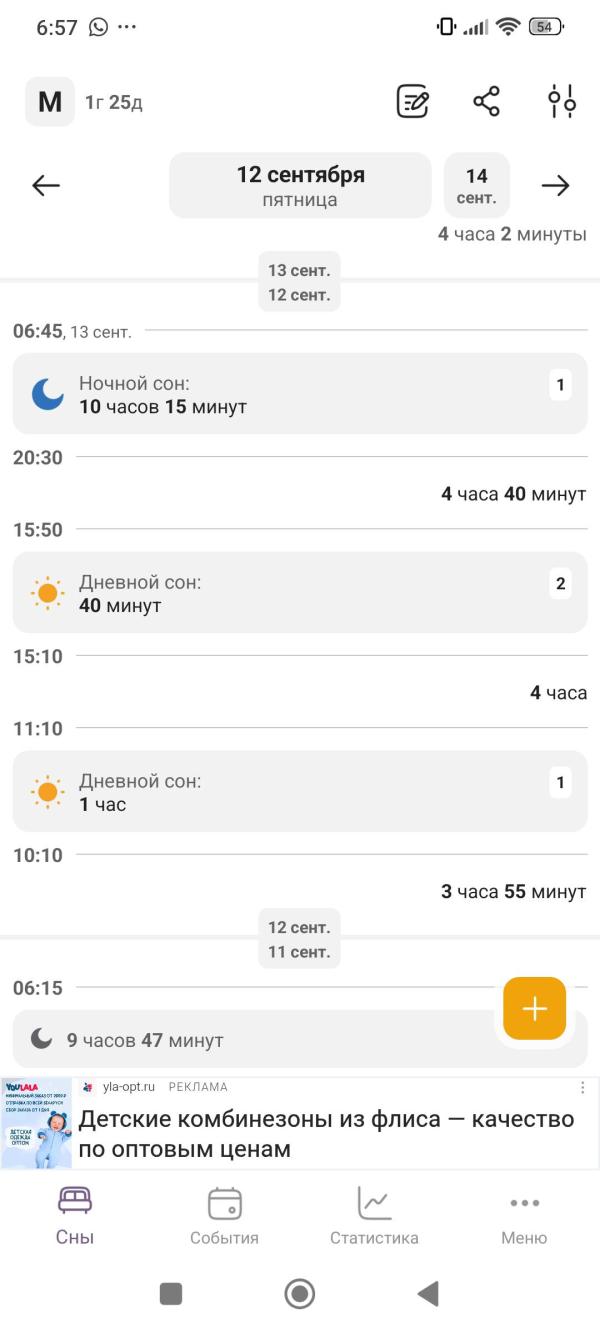The image size is (600, 1332).
Task: Open the fleece overalls ad banner
Action: tap(300, 1123)
